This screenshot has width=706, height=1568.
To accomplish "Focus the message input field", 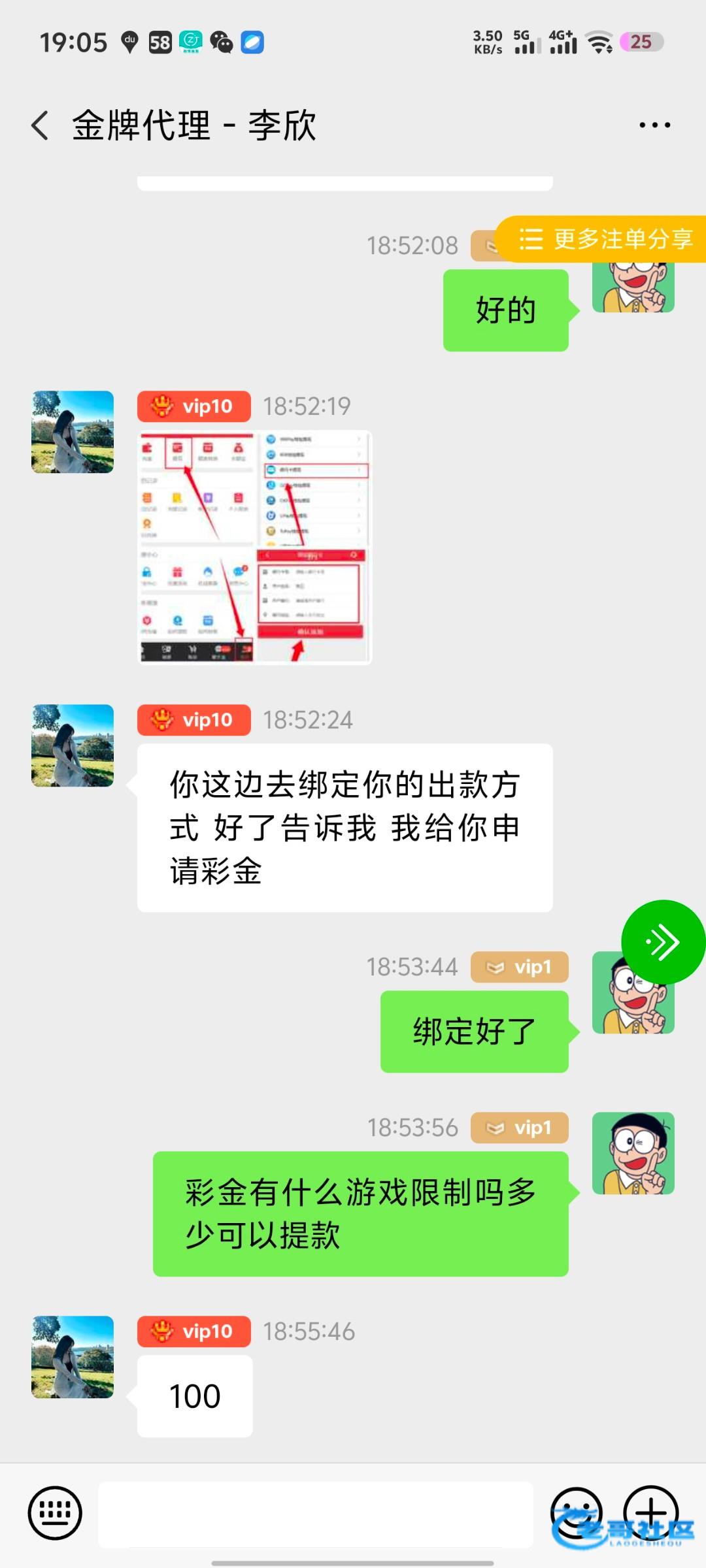I will coord(315,1514).
